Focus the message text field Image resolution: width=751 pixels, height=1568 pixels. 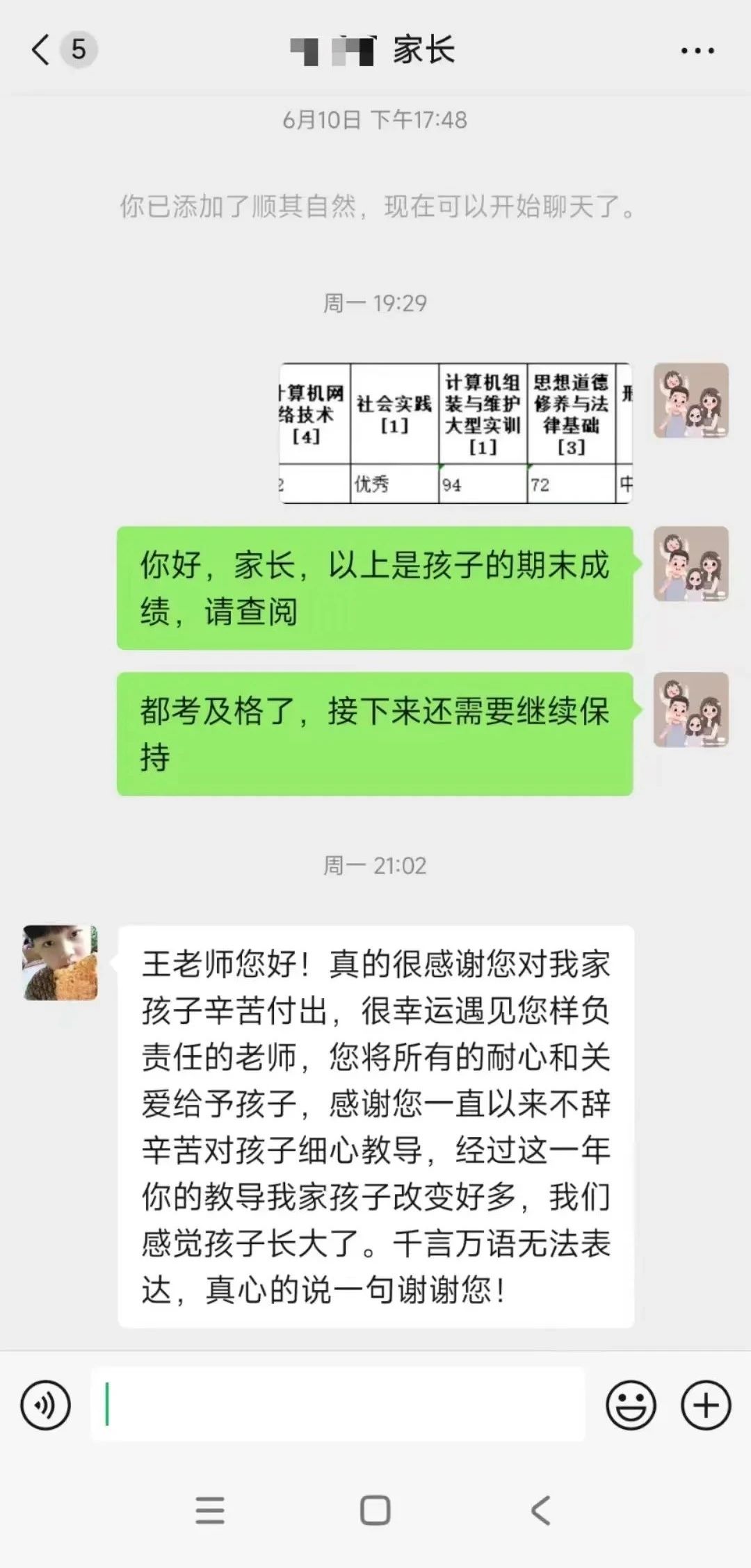click(337, 1405)
